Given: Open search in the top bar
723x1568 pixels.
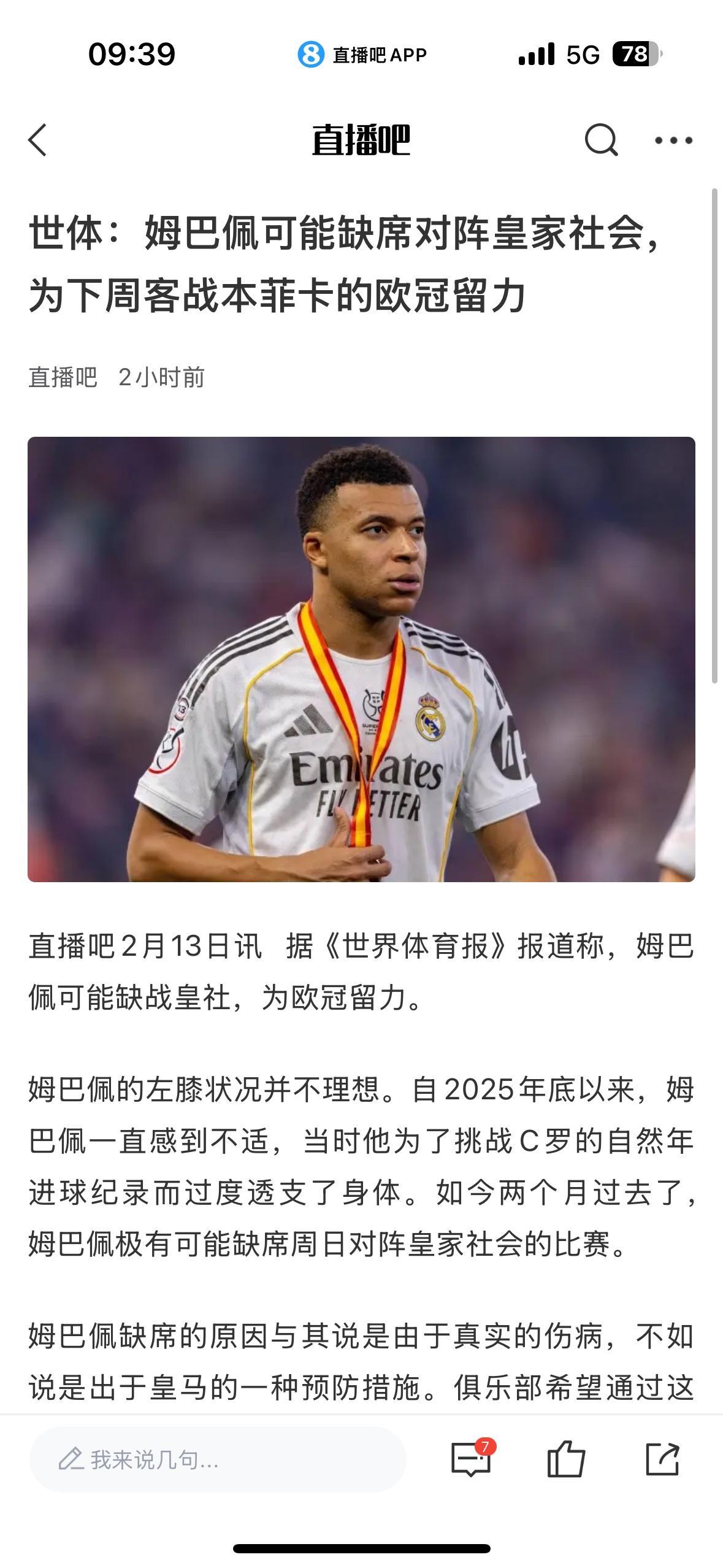Looking at the screenshot, I should pos(600,140).
